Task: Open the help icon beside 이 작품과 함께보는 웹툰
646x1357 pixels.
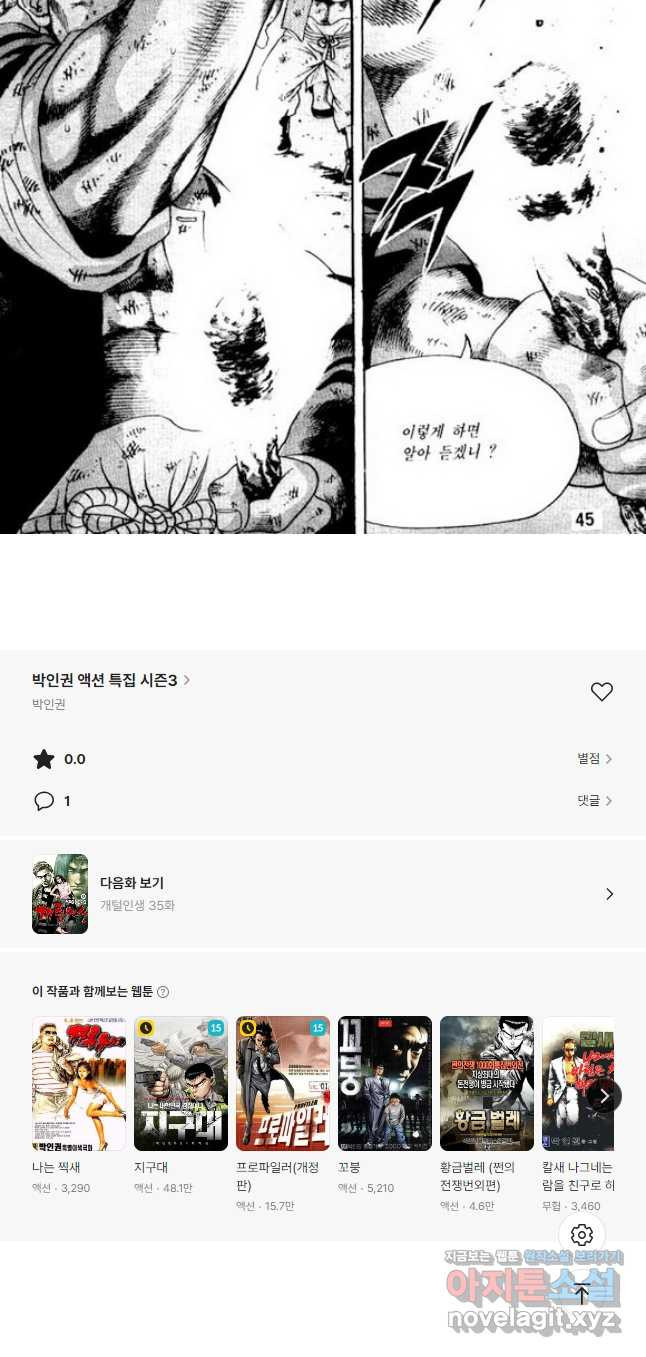Action: (163, 992)
